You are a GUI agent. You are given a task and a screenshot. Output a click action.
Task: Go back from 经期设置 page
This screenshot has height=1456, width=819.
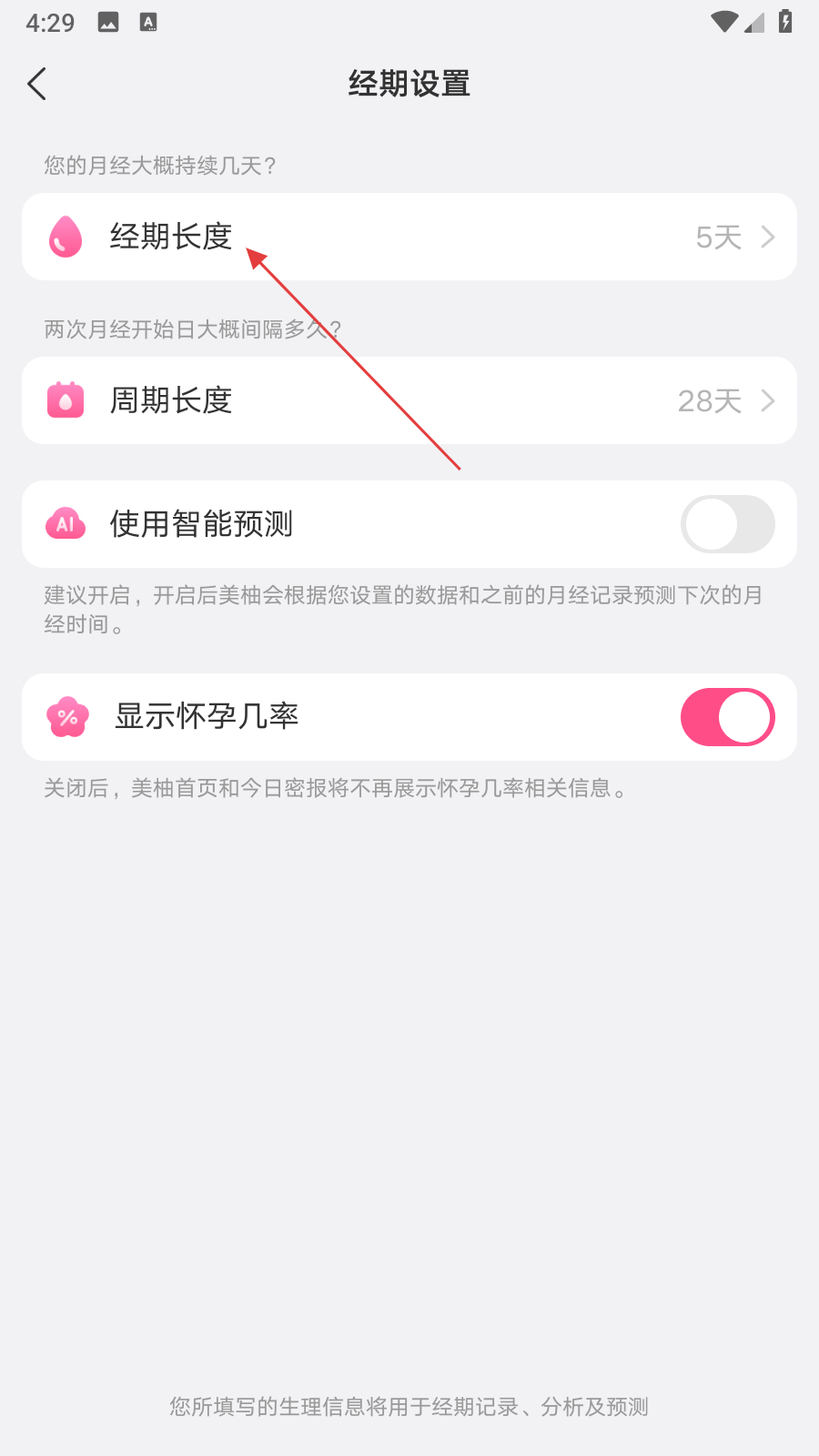37,84
